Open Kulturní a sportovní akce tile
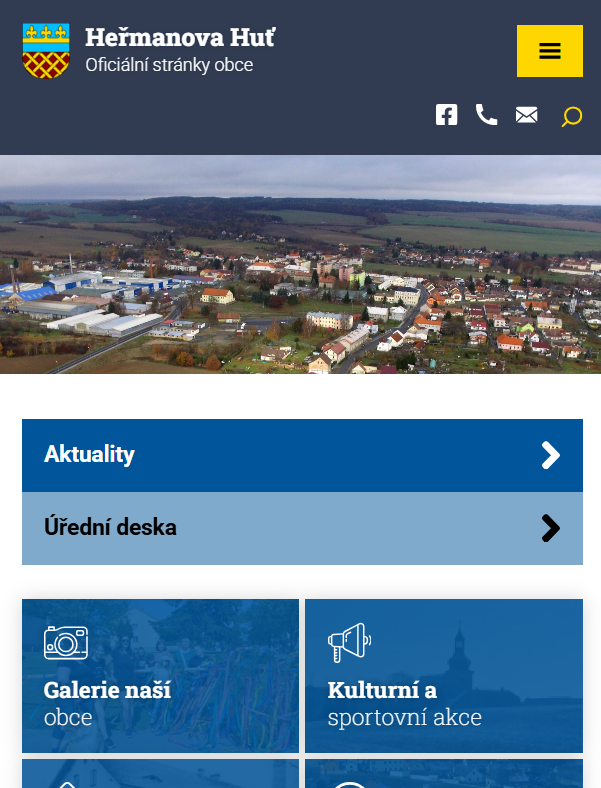Screen dimensions: 601x788 443,675
